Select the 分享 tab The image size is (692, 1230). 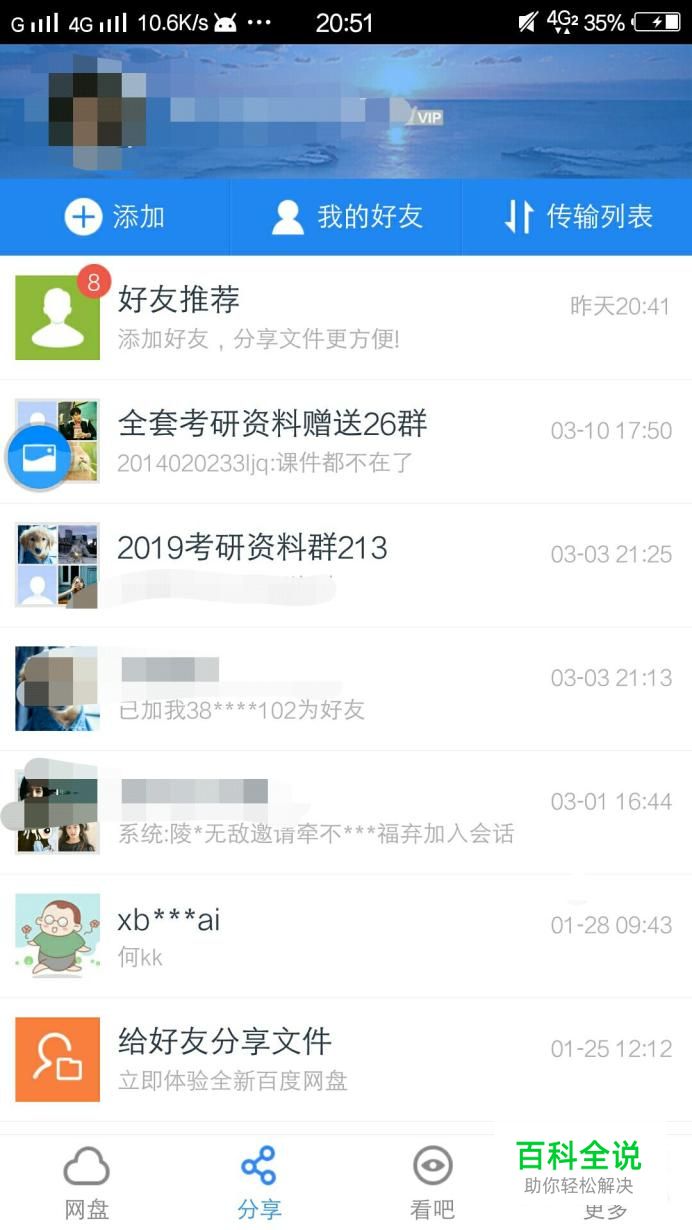click(x=259, y=1183)
